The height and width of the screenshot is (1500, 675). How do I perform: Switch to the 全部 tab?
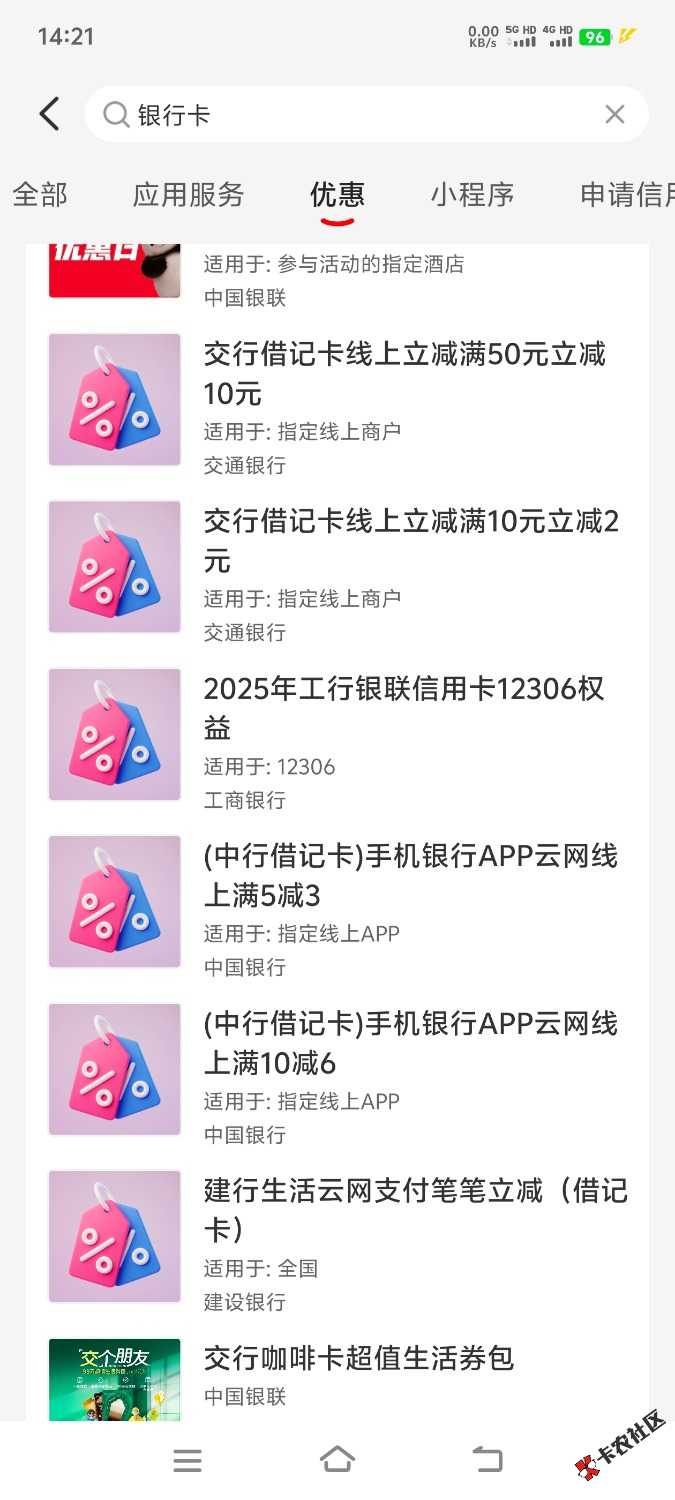point(40,195)
